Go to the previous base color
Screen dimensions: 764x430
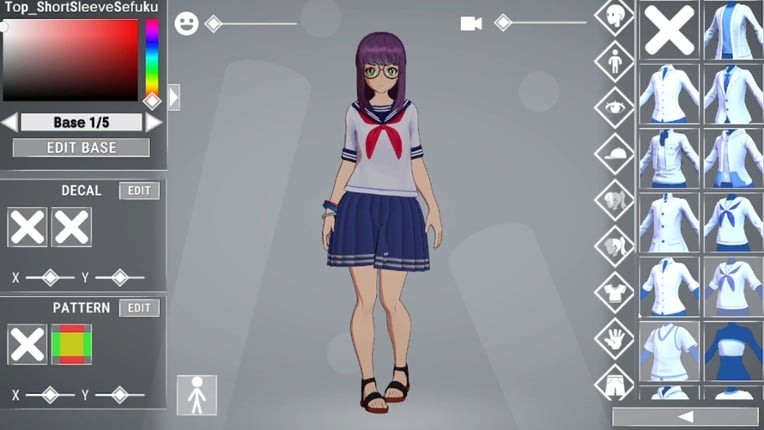pos(9,123)
